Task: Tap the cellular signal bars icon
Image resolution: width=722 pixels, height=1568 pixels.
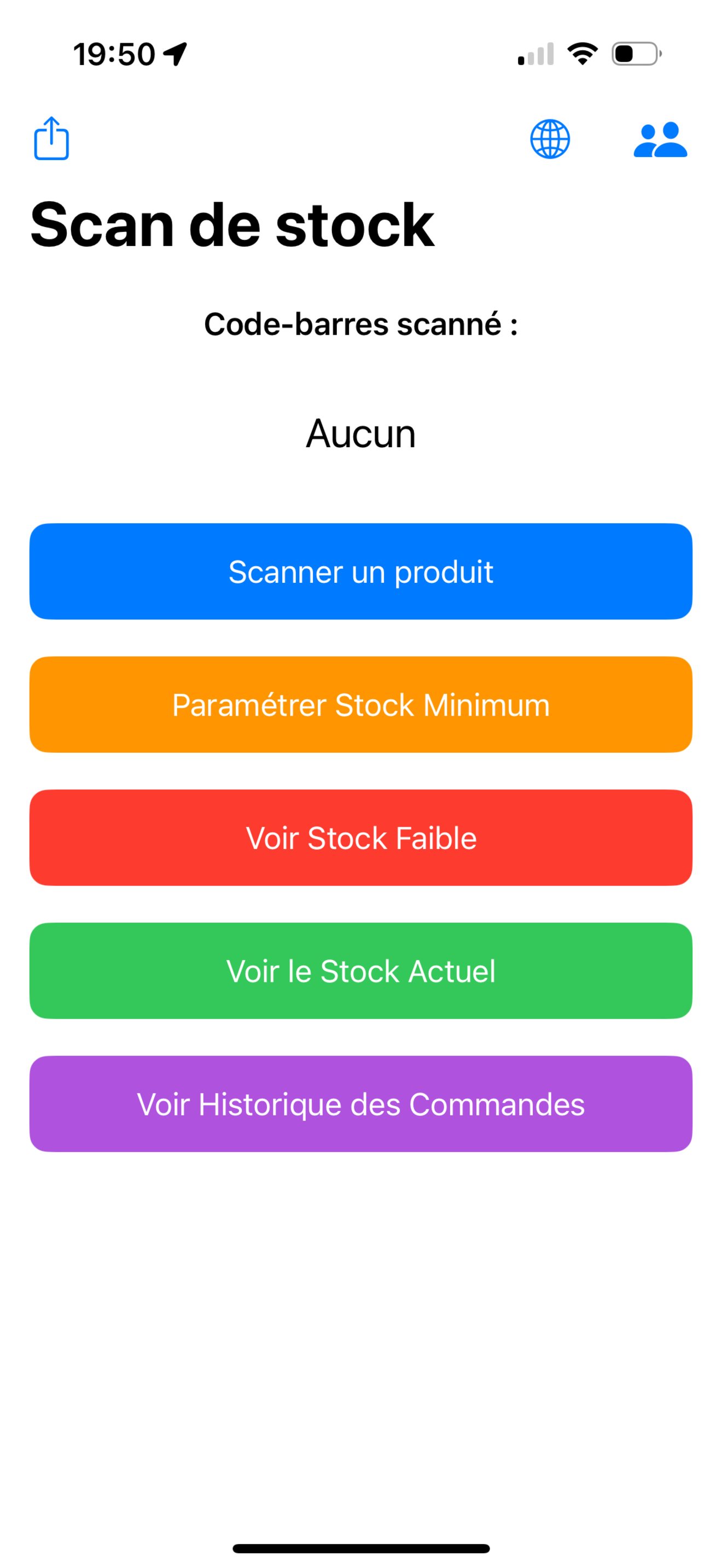Action: tap(534, 54)
